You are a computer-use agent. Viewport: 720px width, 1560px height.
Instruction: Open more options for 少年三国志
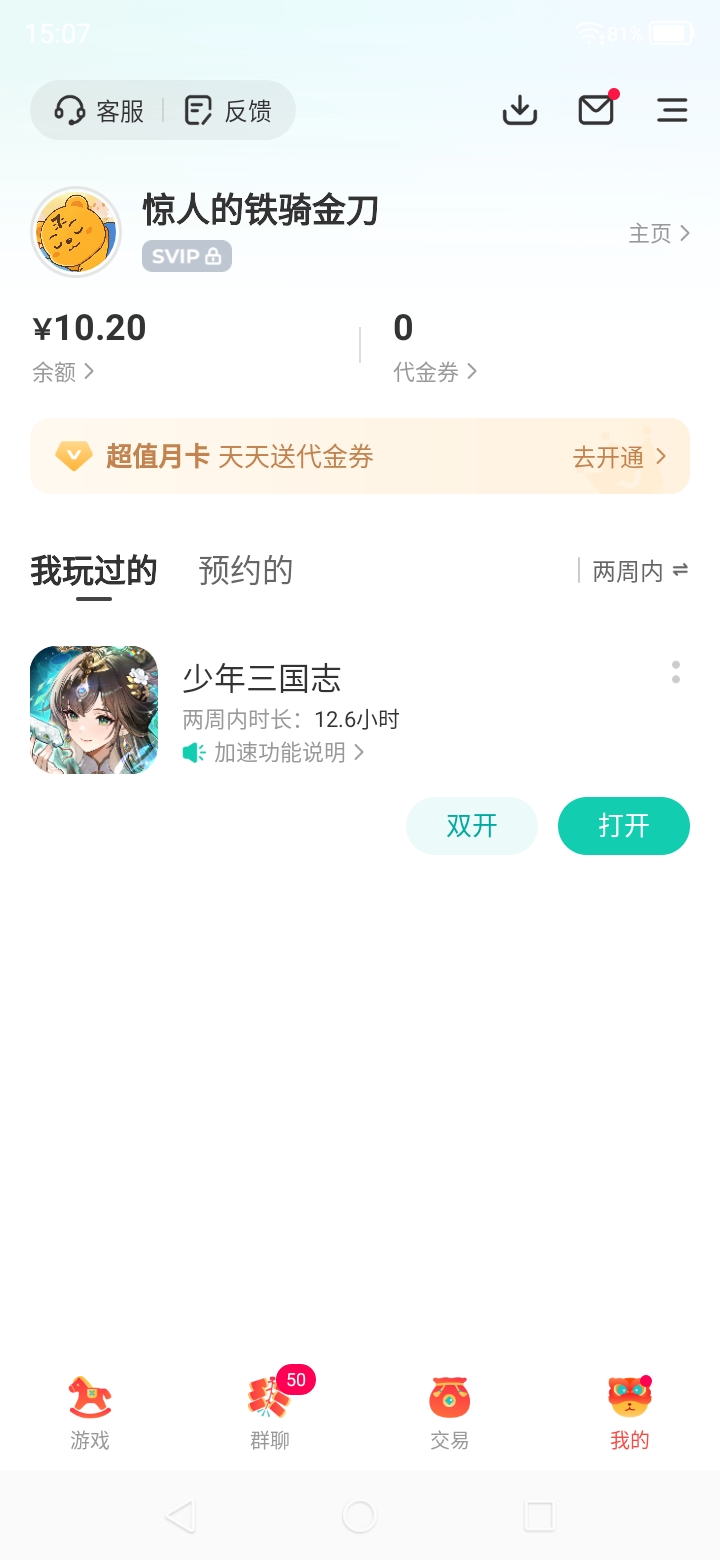(676, 672)
